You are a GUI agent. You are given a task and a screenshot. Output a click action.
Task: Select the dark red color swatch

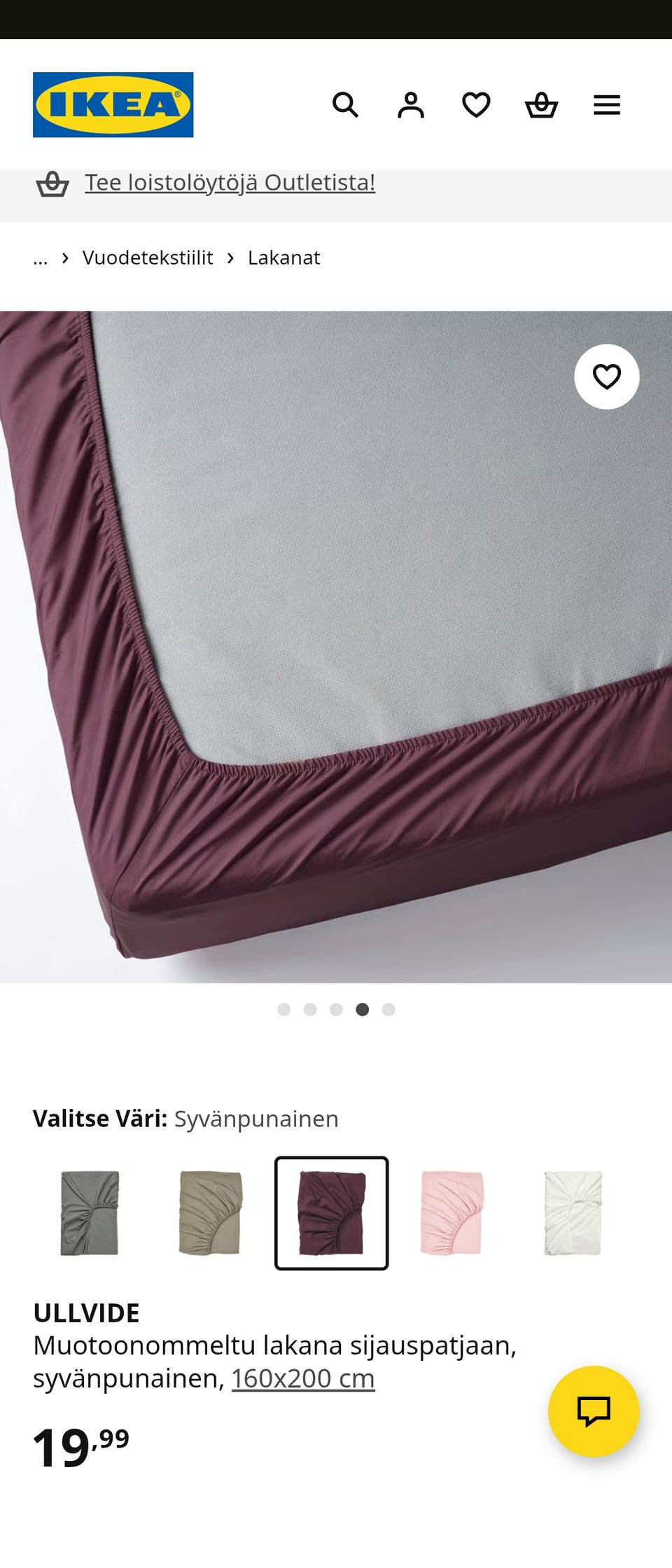tap(331, 1213)
